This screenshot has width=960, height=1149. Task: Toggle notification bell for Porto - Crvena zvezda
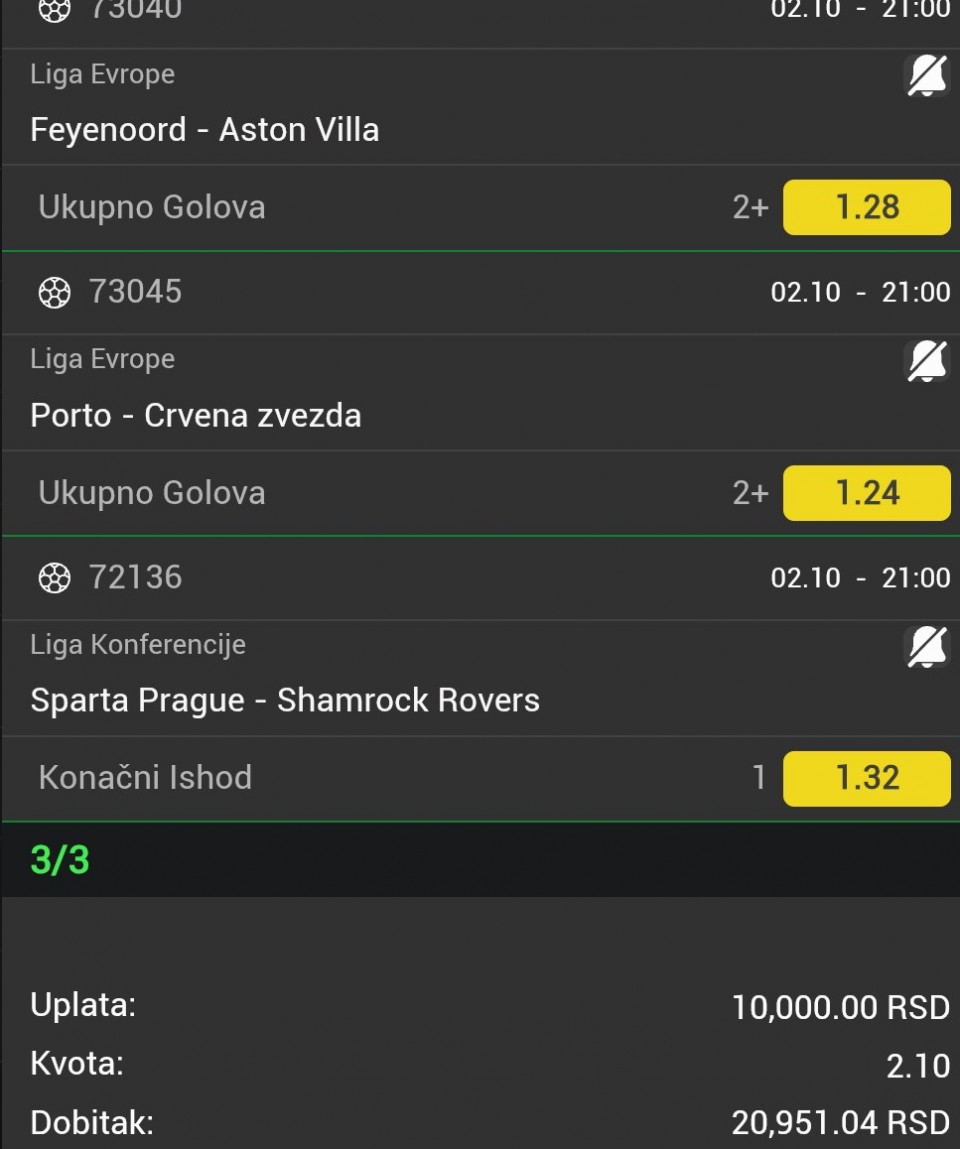click(x=926, y=361)
